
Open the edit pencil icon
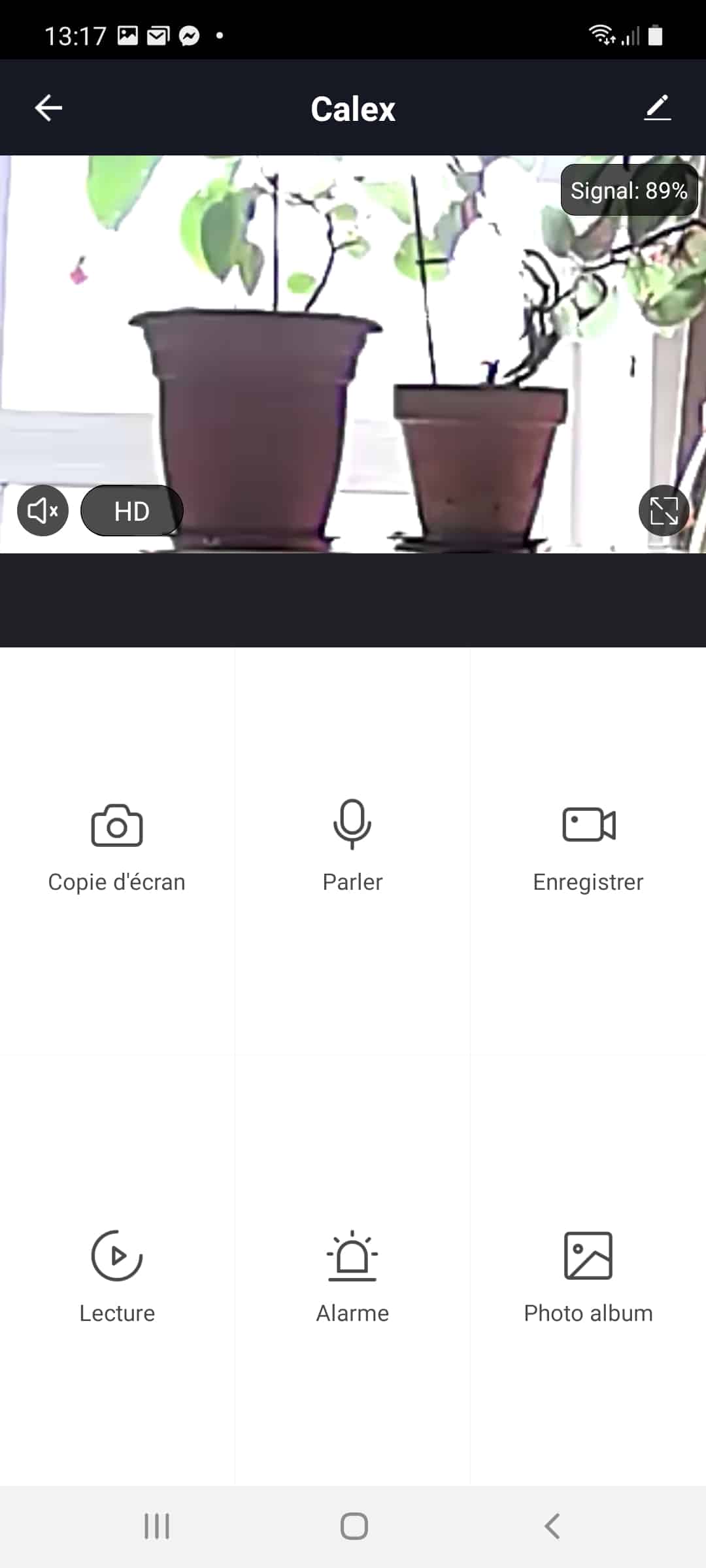pos(658,108)
